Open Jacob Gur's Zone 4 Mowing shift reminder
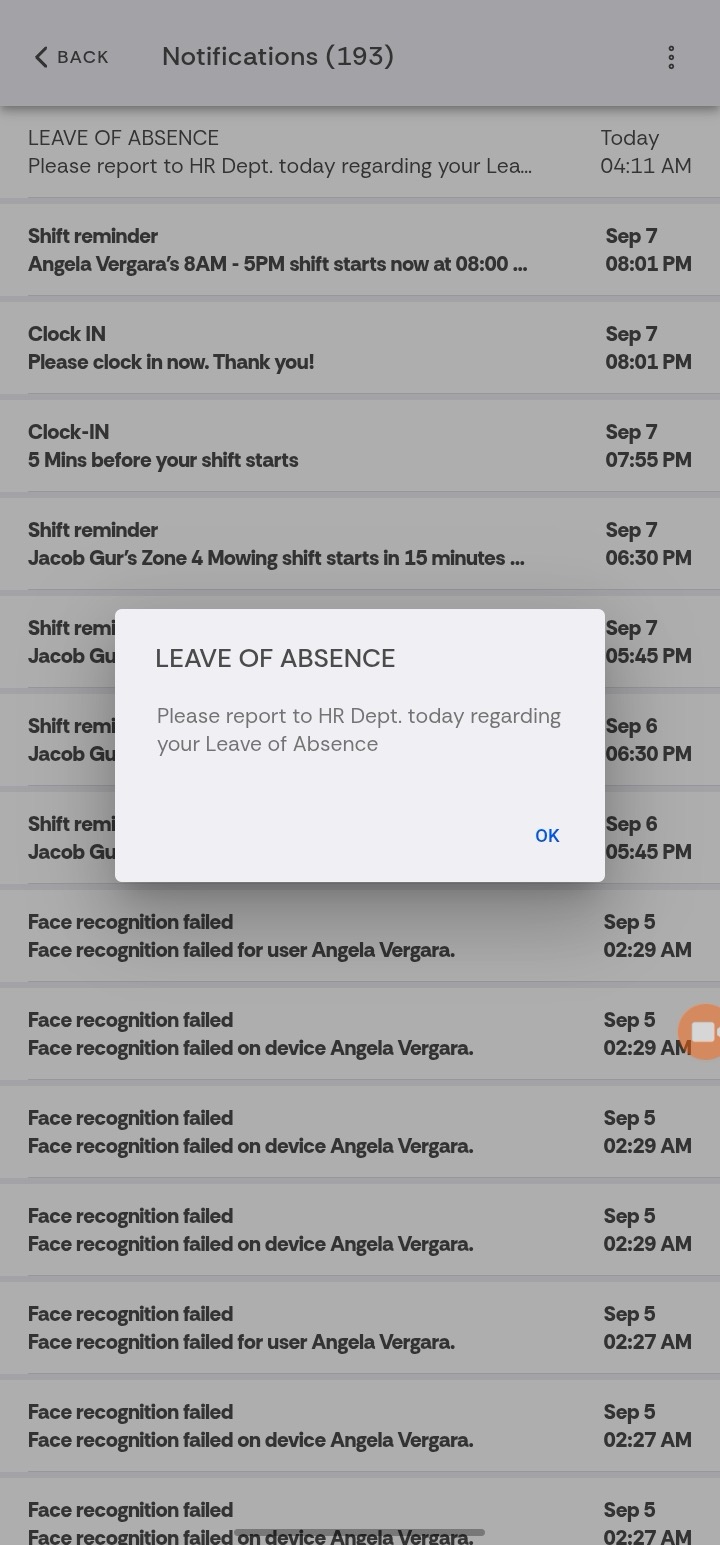The image size is (720, 1545). (360, 544)
